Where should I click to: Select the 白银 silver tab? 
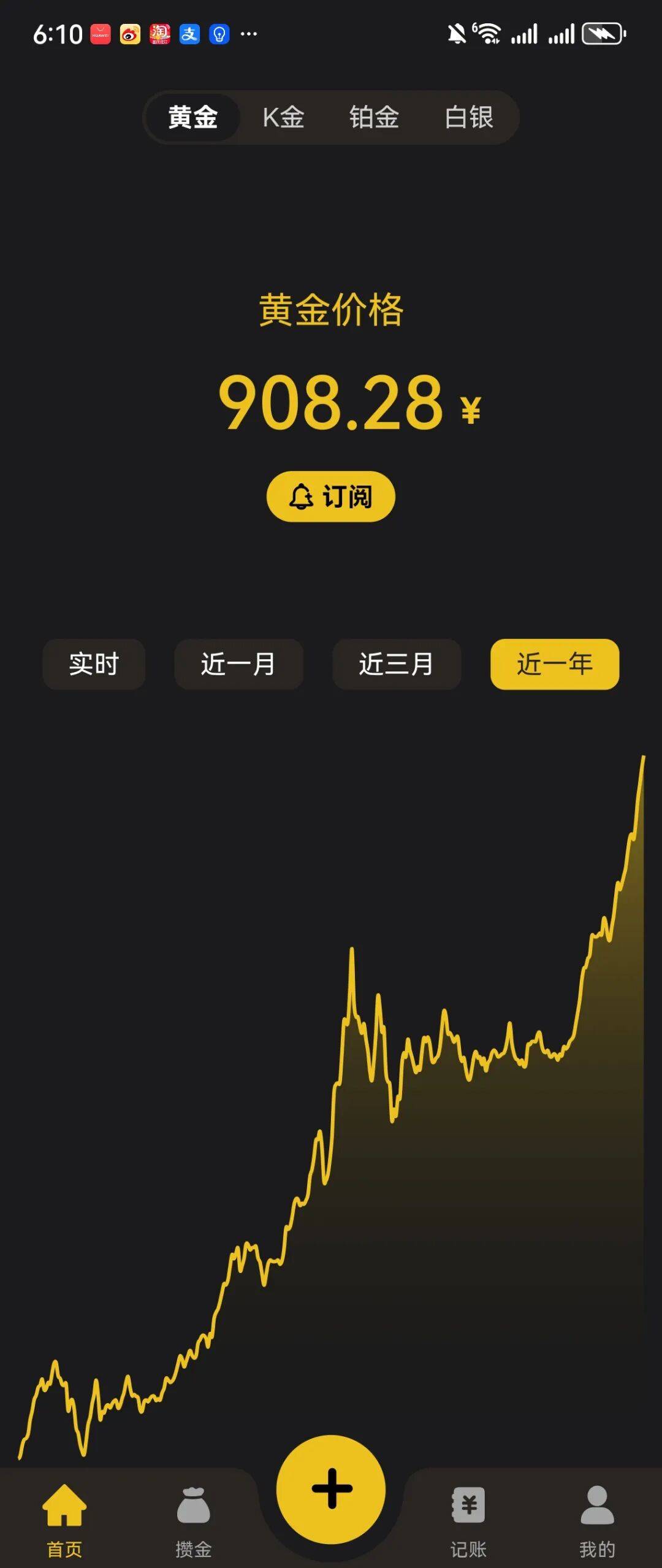point(470,118)
